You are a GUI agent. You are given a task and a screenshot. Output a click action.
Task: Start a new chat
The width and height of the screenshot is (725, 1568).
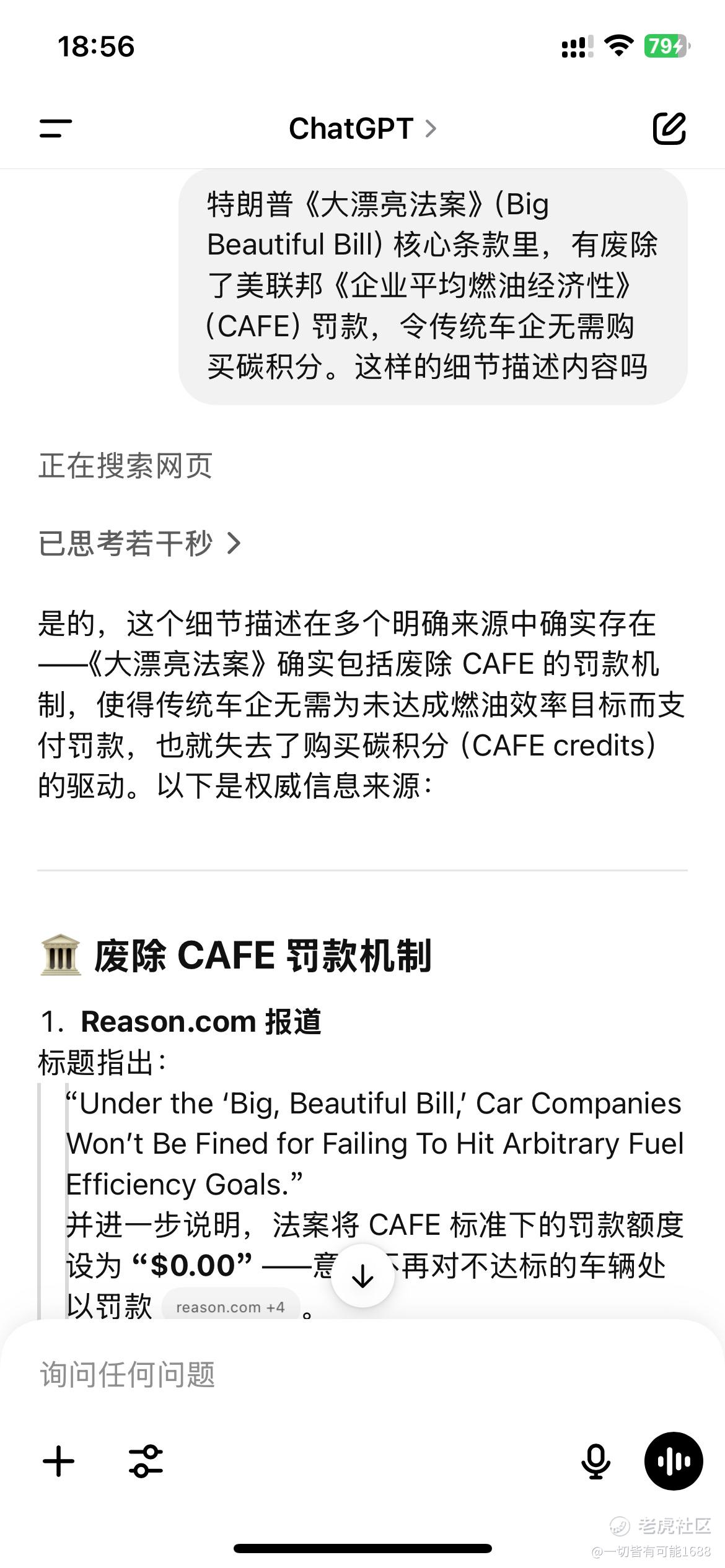[x=669, y=129]
